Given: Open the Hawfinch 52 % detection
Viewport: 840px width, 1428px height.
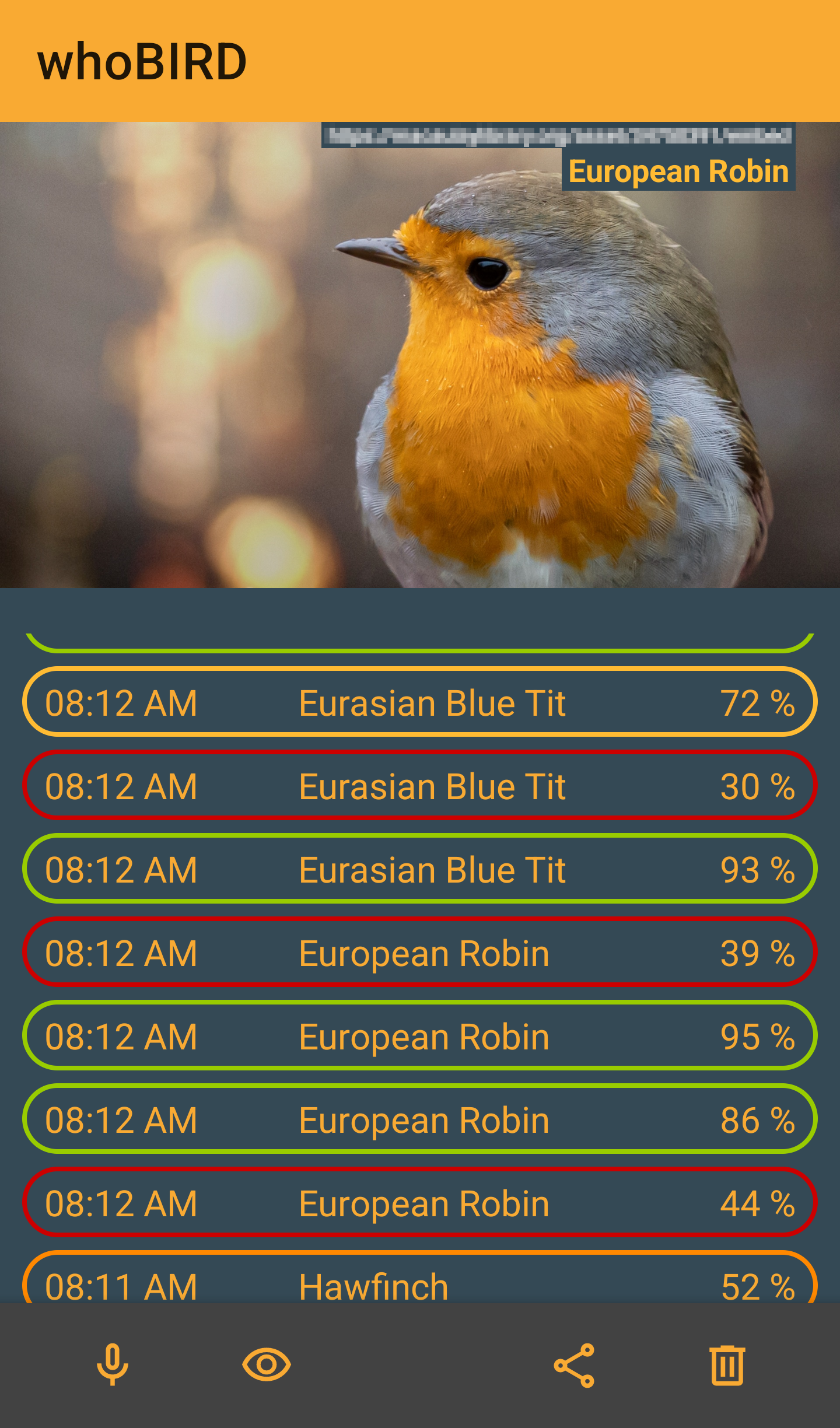Looking at the screenshot, I should click(420, 1277).
